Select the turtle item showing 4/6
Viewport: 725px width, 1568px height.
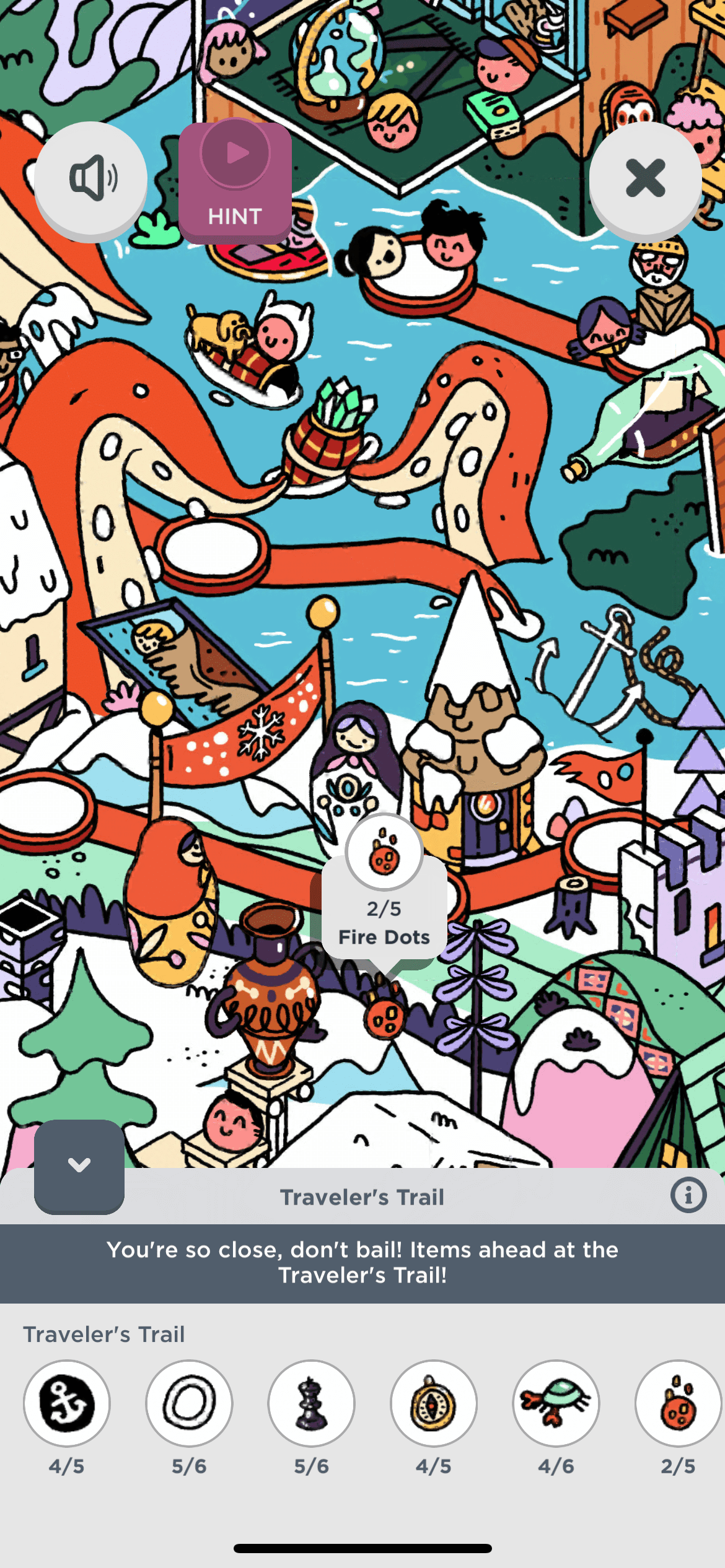[556, 1403]
